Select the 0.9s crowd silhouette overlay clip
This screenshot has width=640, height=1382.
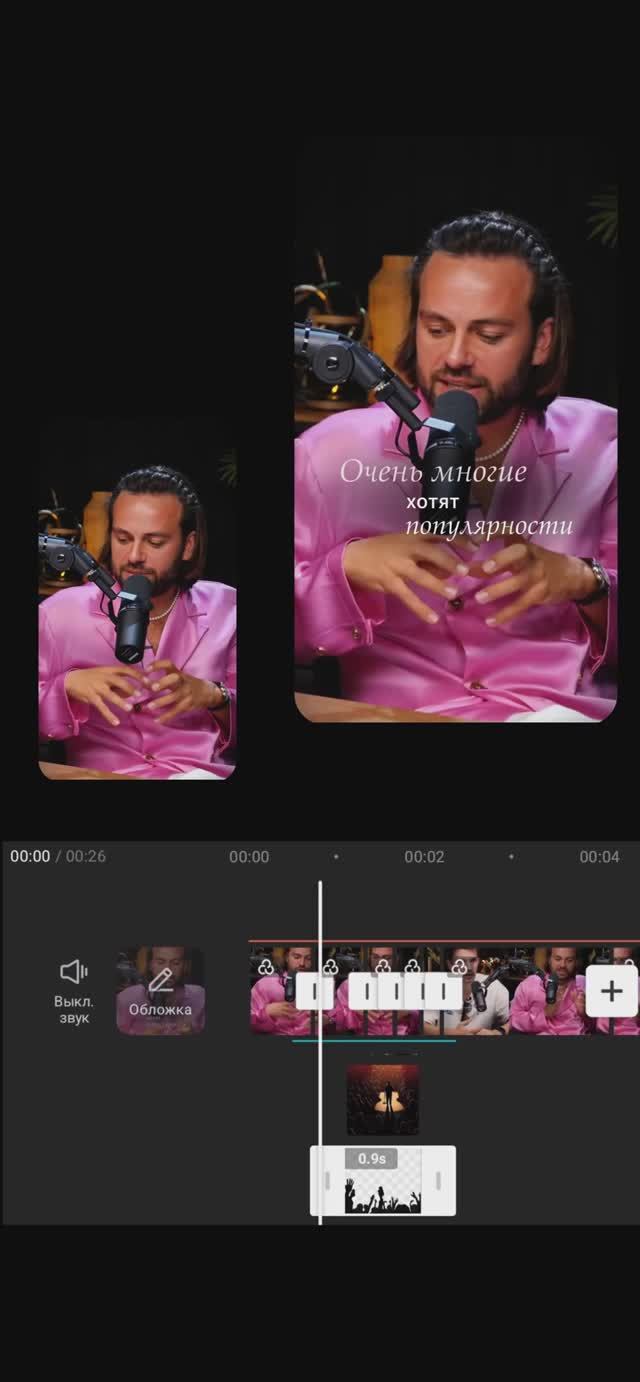383,1181
